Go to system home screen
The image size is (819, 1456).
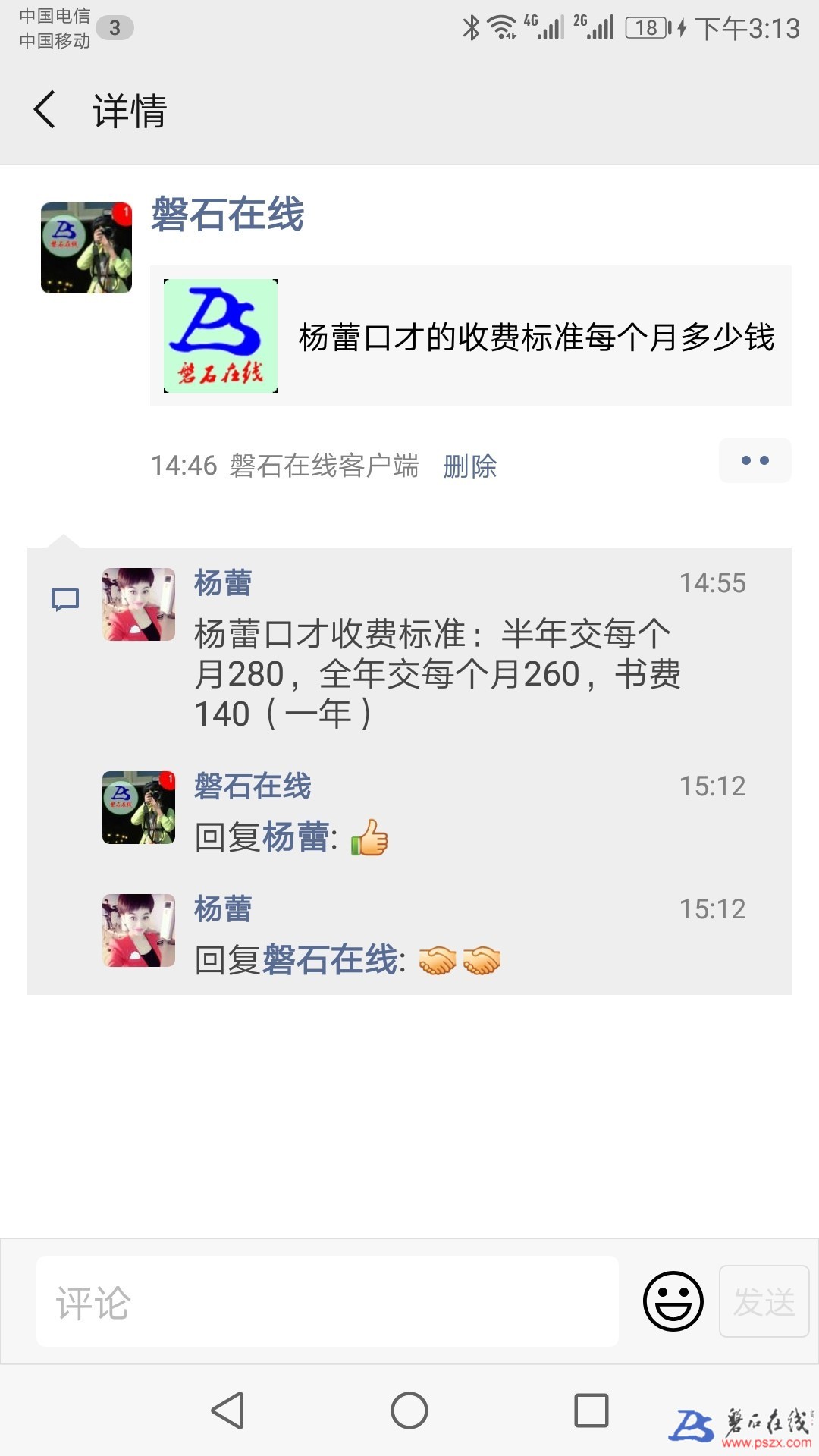click(x=409, y=1410)
